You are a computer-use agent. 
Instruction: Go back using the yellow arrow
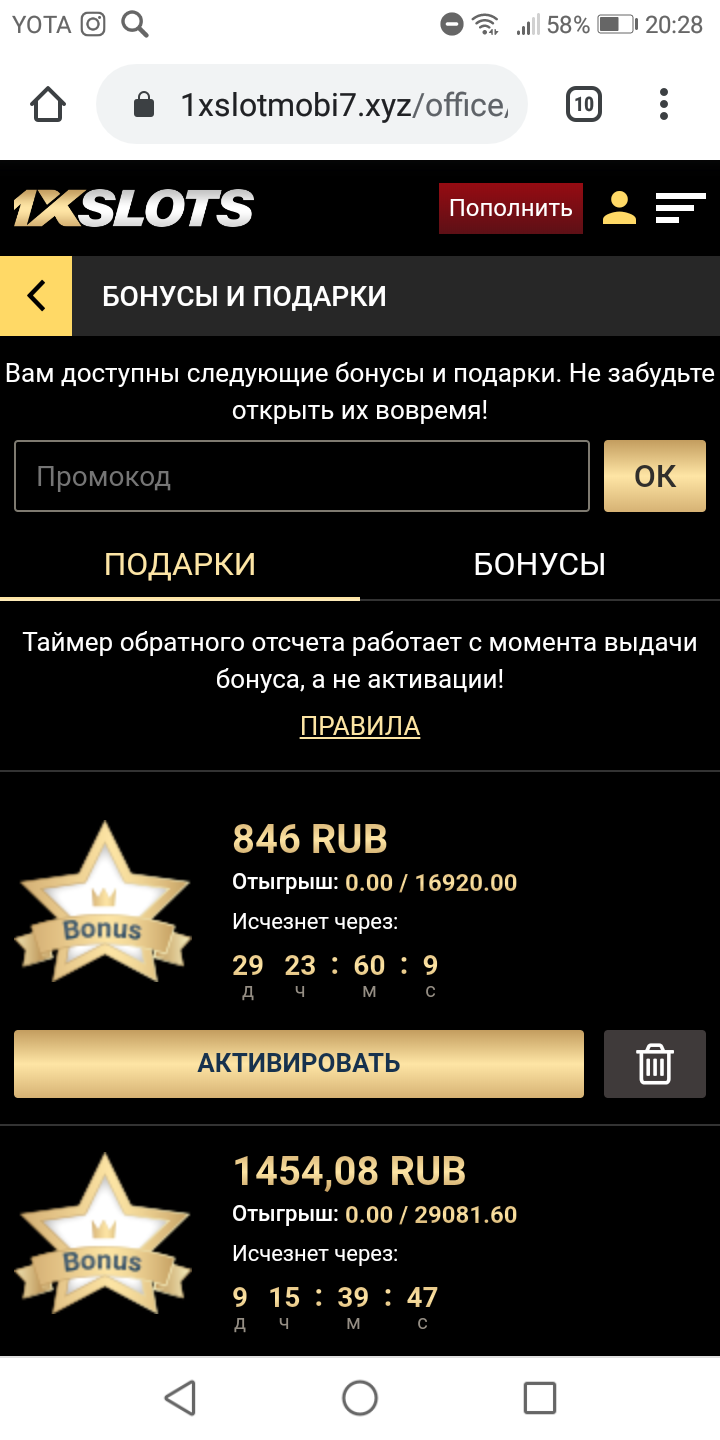coord(36,296)
